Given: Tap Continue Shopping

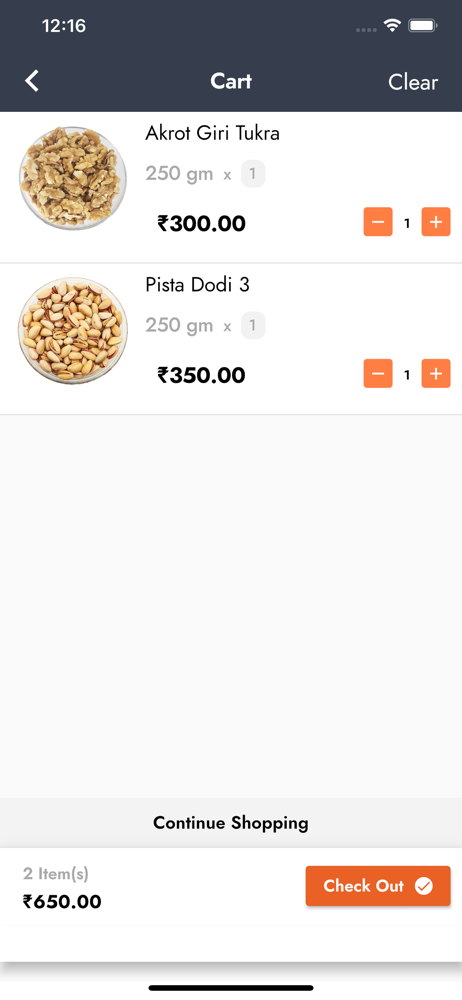Looking at the screenshot, I should [x=231, y=823].
